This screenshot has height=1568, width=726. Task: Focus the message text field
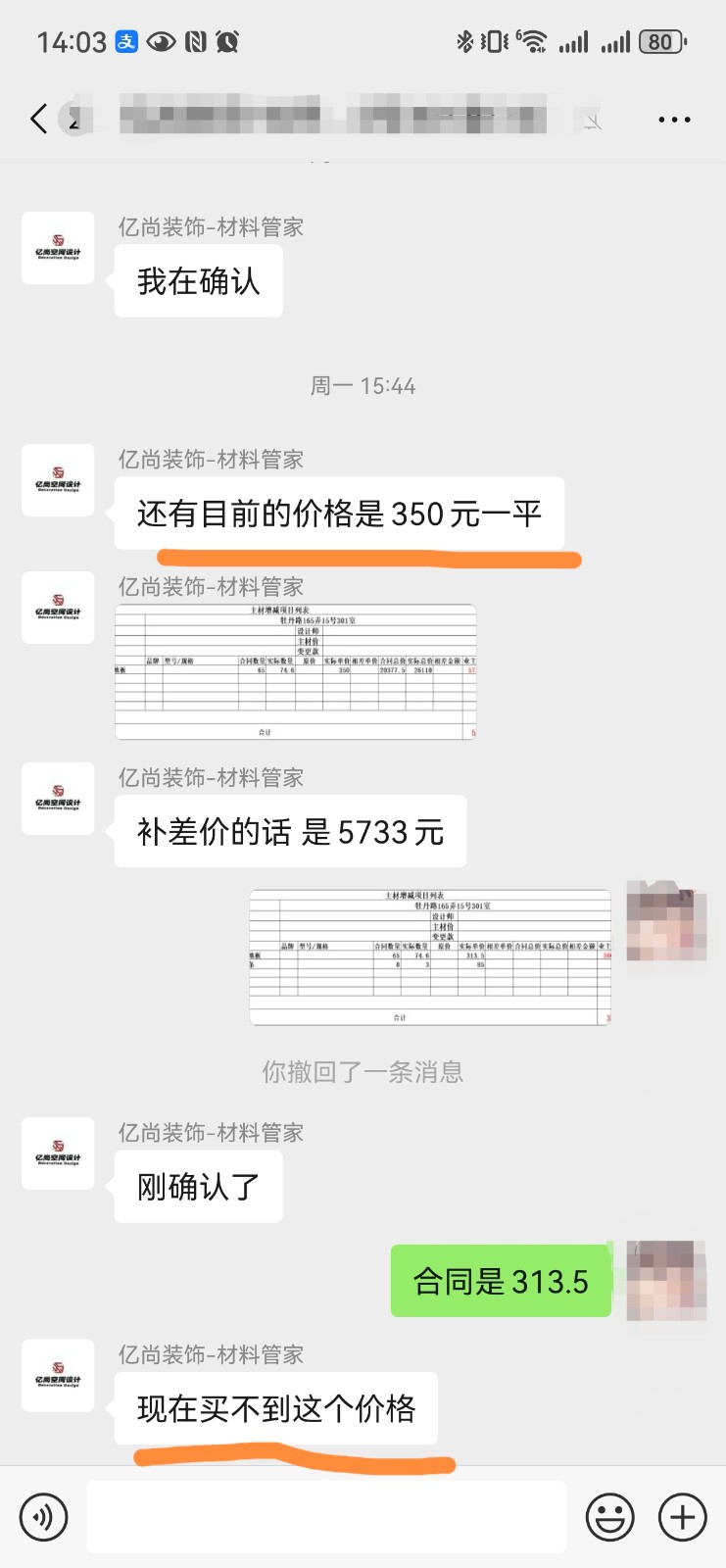pos(326,1517)
